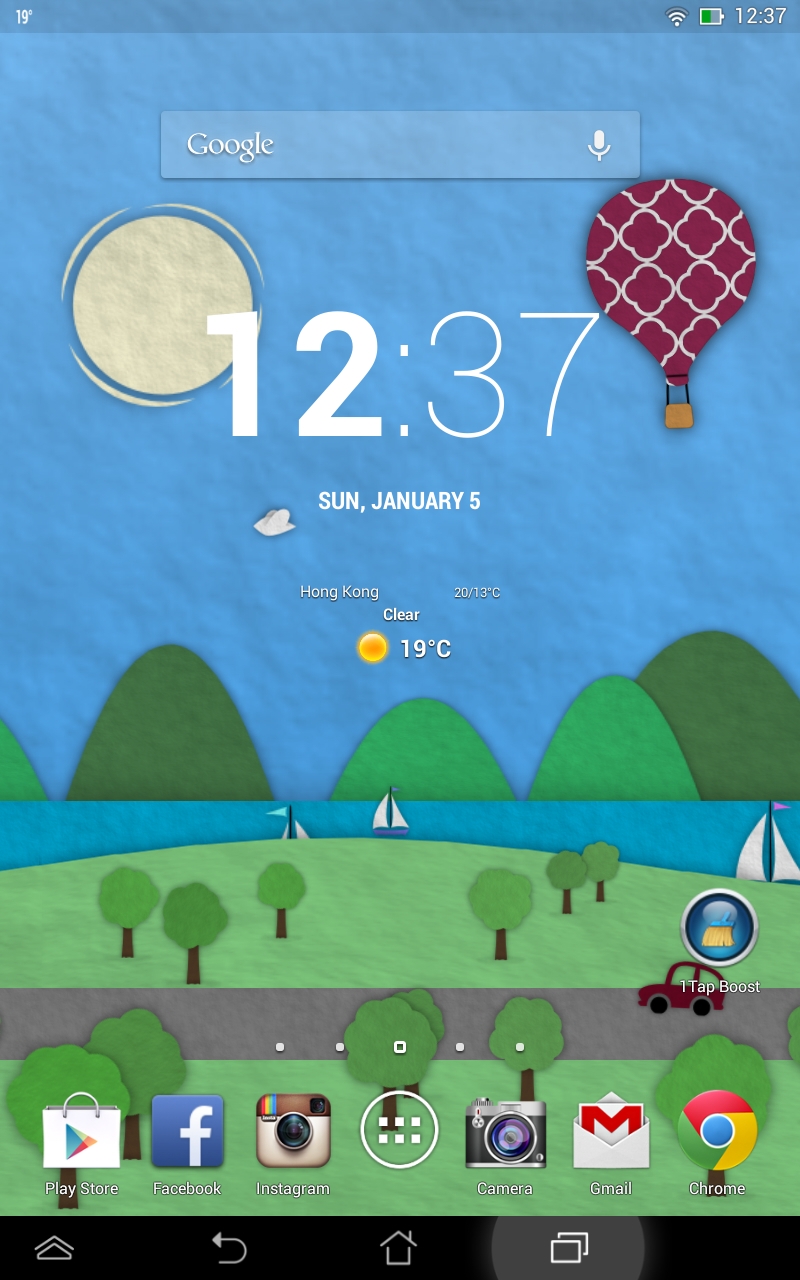Tap the up-arrow button in the navigation bar
800x1280 pixels.
coord(54,1248)
